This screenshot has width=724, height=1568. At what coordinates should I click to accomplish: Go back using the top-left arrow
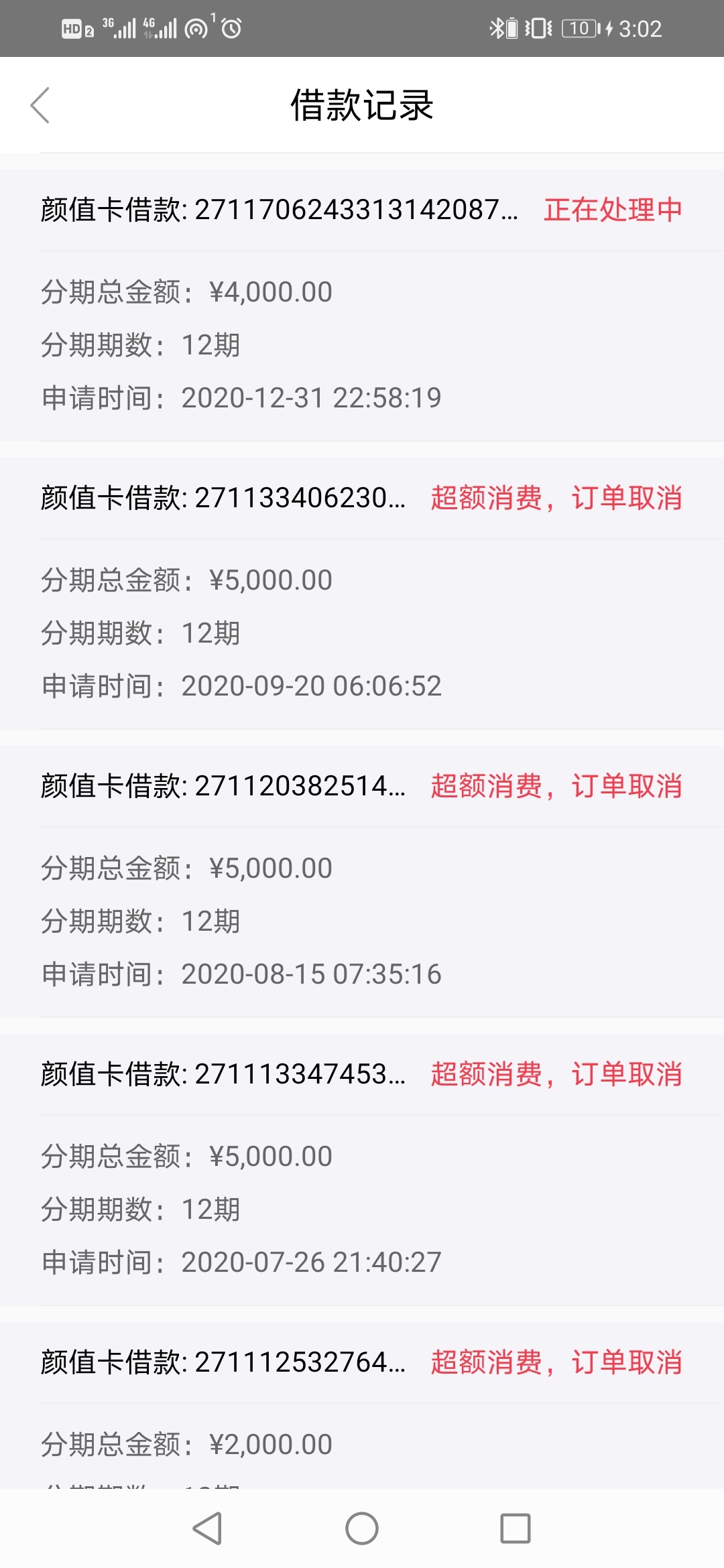pyautogui.click(x=40, y=105)
